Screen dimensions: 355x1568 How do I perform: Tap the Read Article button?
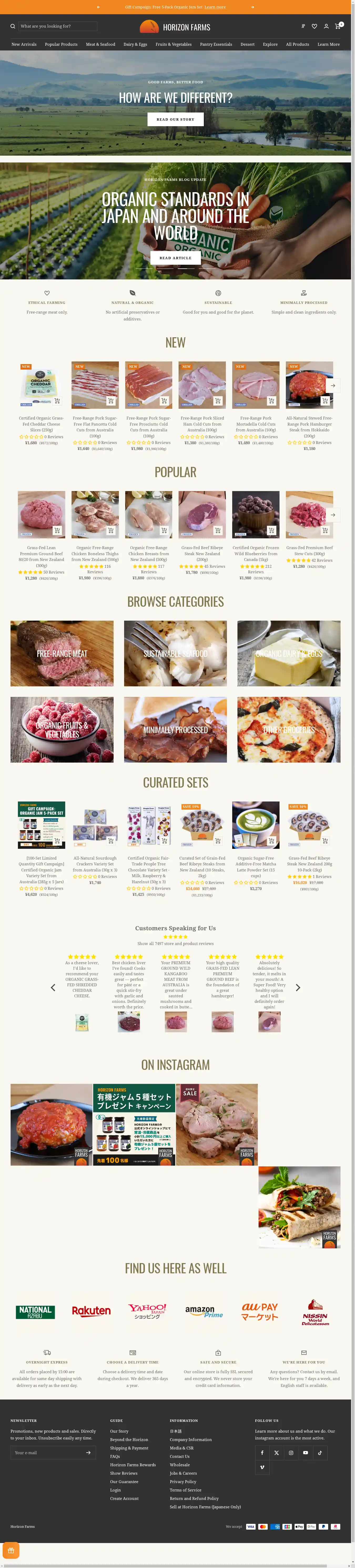(175, 258)
